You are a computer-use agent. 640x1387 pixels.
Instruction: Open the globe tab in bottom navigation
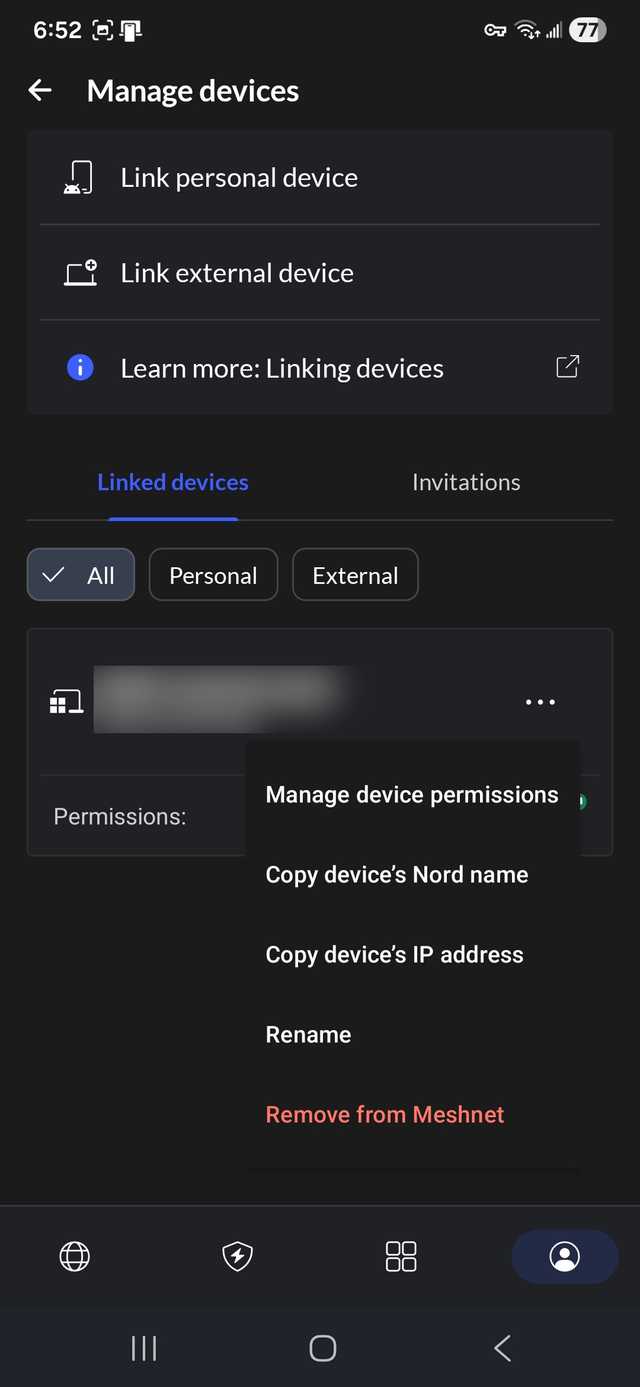pyautogui.click(x=75, y=1256)
